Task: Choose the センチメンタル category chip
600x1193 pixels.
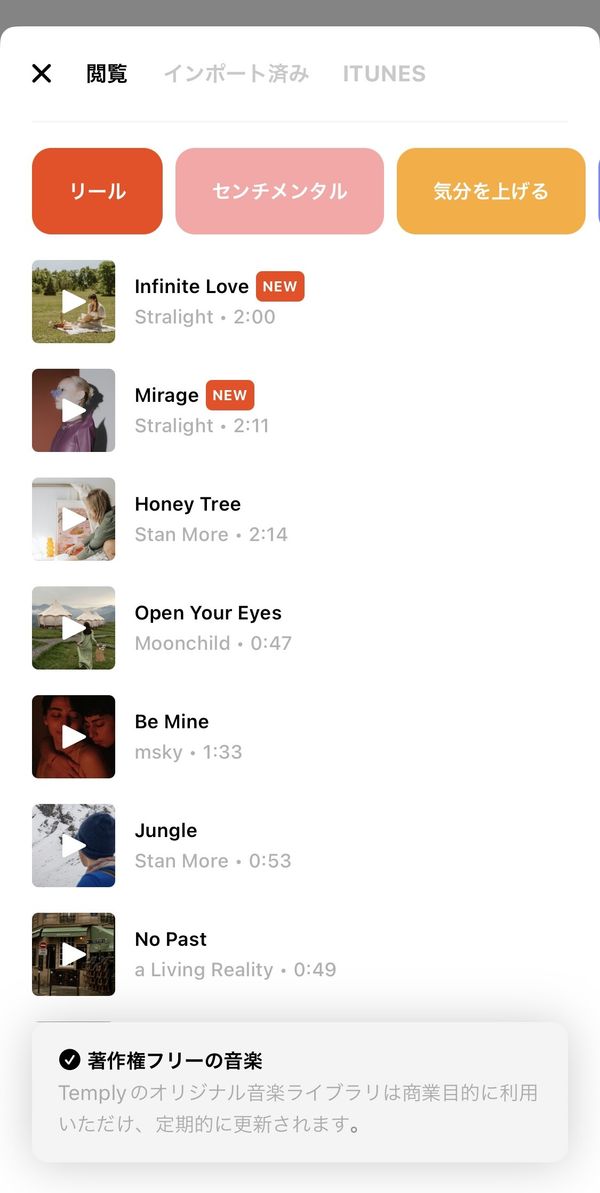Action: 280,191
